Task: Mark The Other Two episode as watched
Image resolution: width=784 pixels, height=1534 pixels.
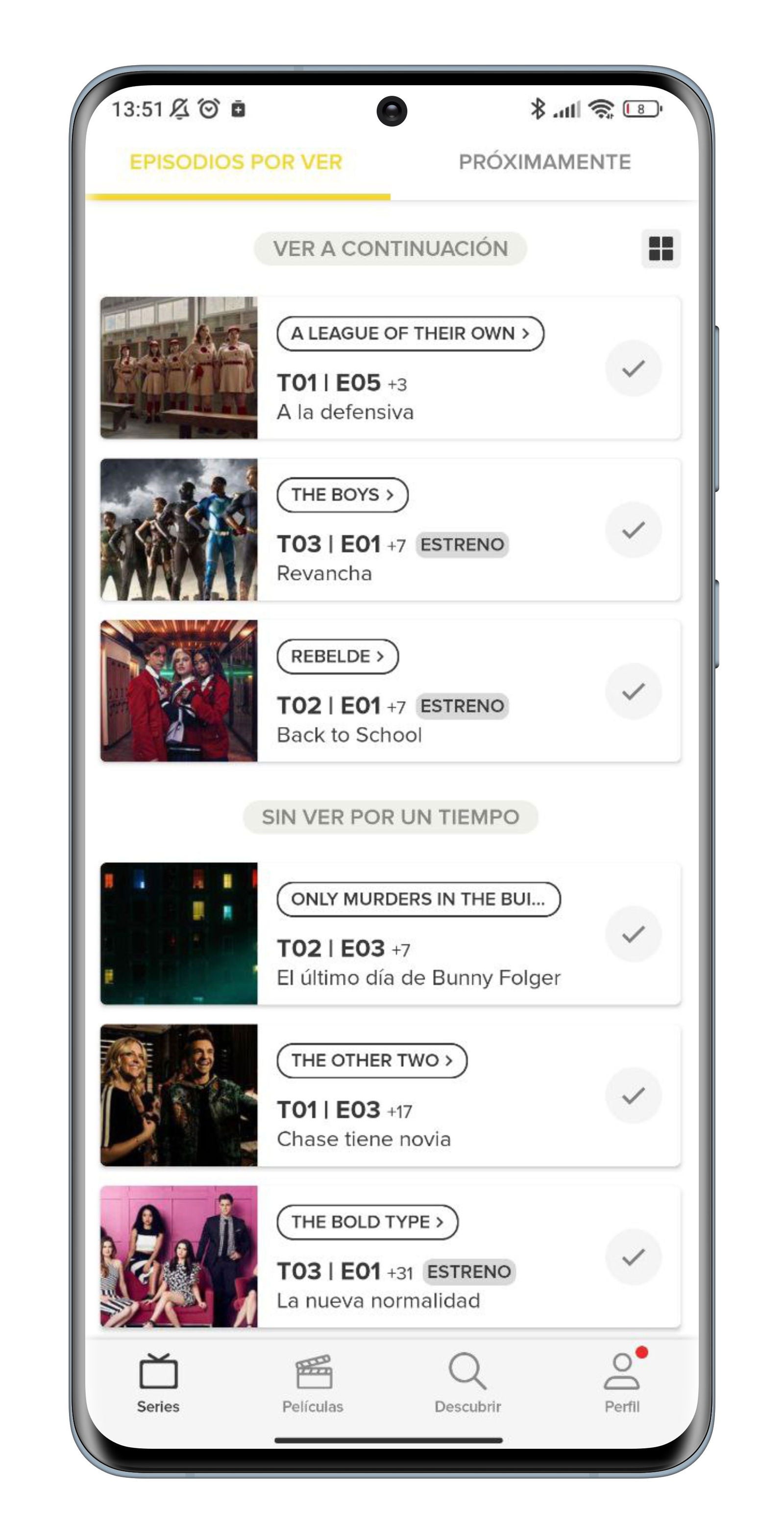Action: coord(633,1095)
